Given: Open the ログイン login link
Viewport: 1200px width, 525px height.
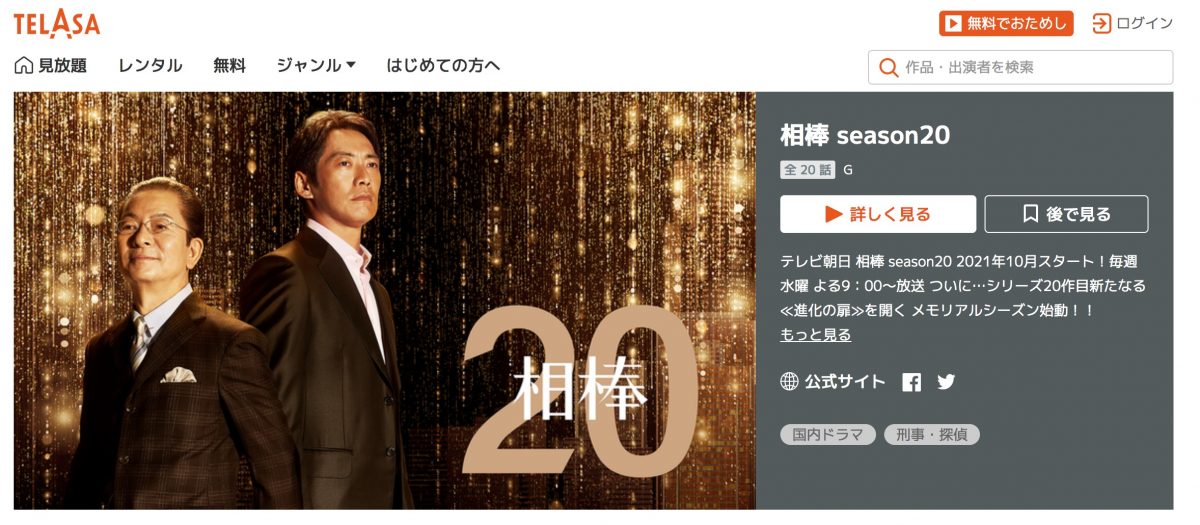Looking at the screenshot, I should (x=1133, y=23).
